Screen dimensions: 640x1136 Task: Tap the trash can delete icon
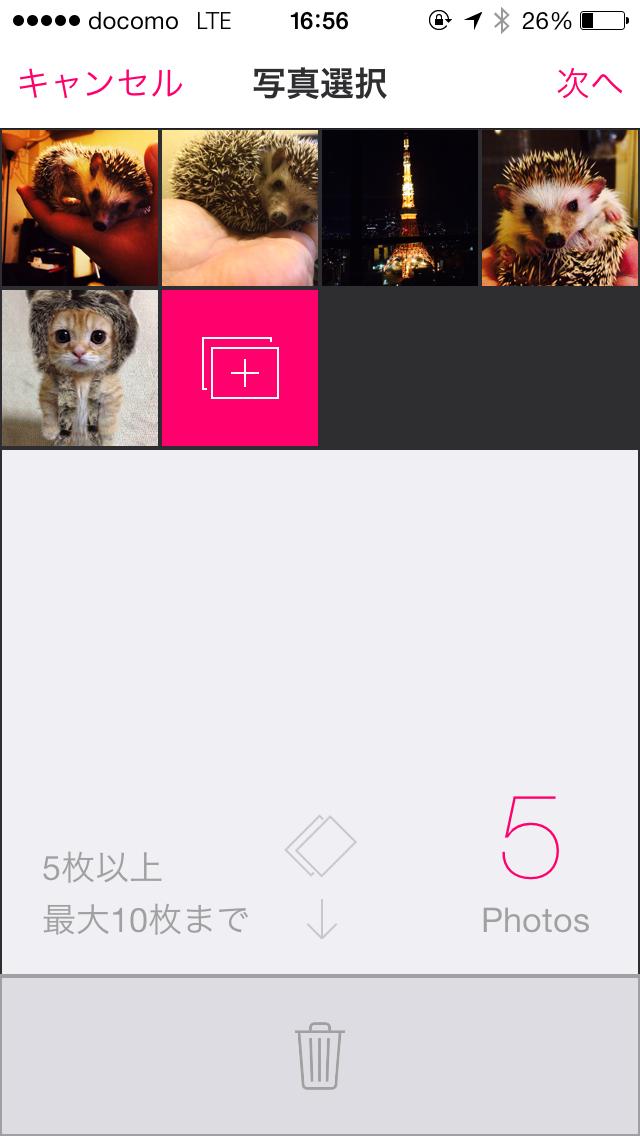pos(320,1057)
